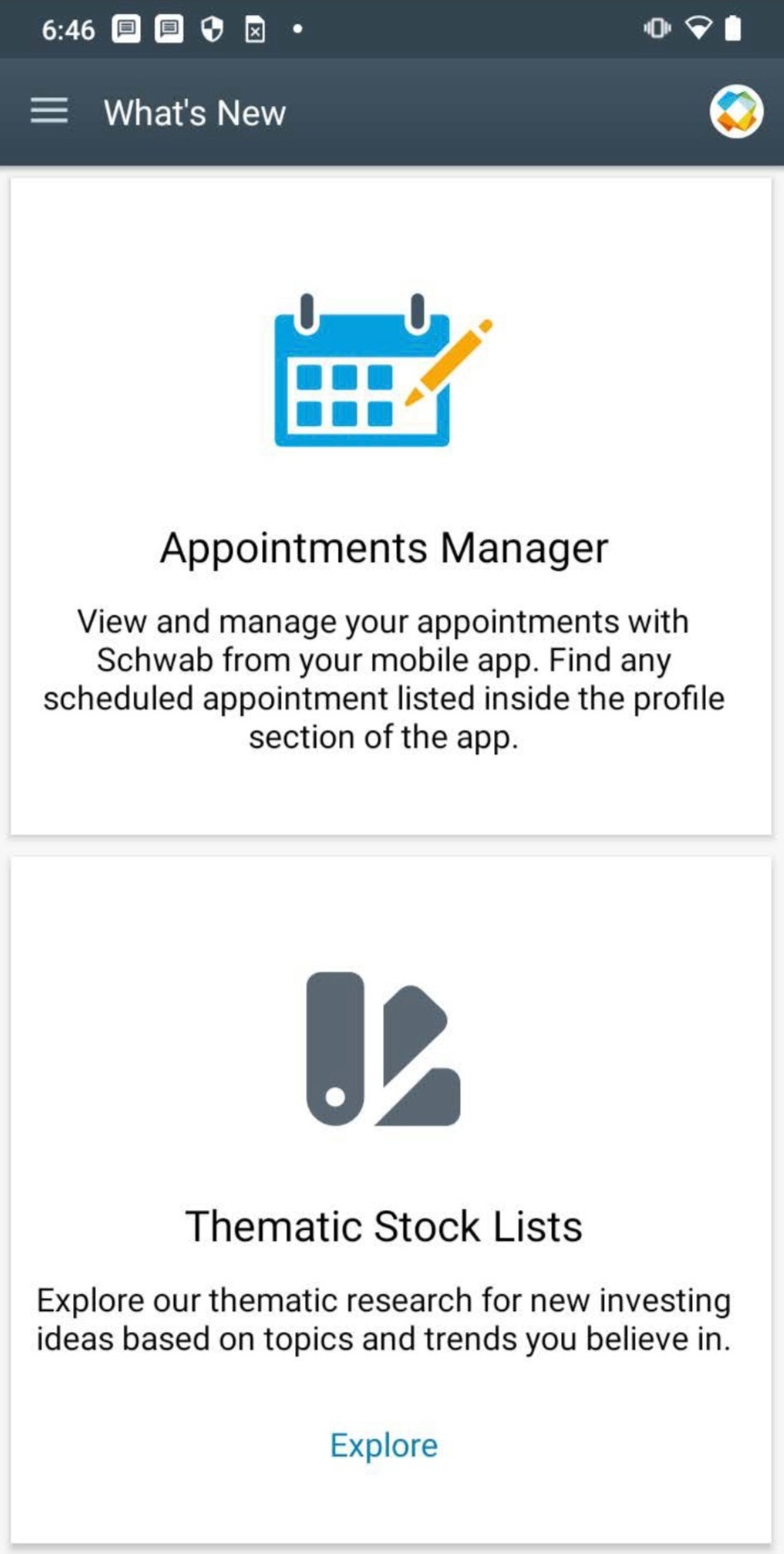The height and width of the screenshot is (1554, 784).
Task: Open the hamburger navigation menu
Action: [x=49, y=111]
